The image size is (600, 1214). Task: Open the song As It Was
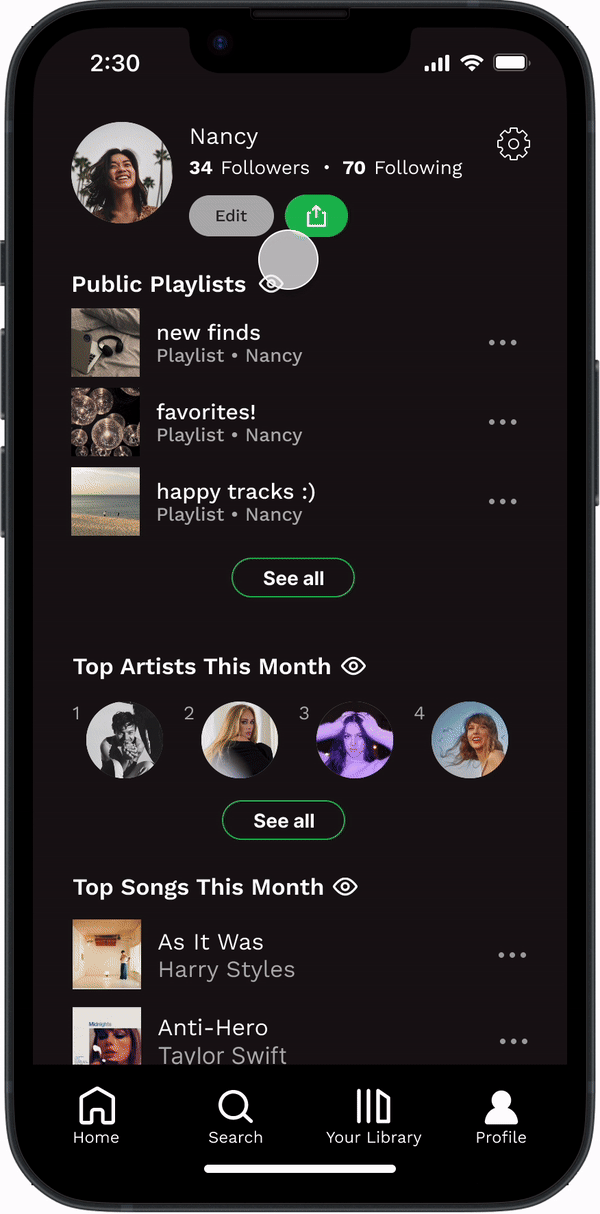click(x=210, y=954)
